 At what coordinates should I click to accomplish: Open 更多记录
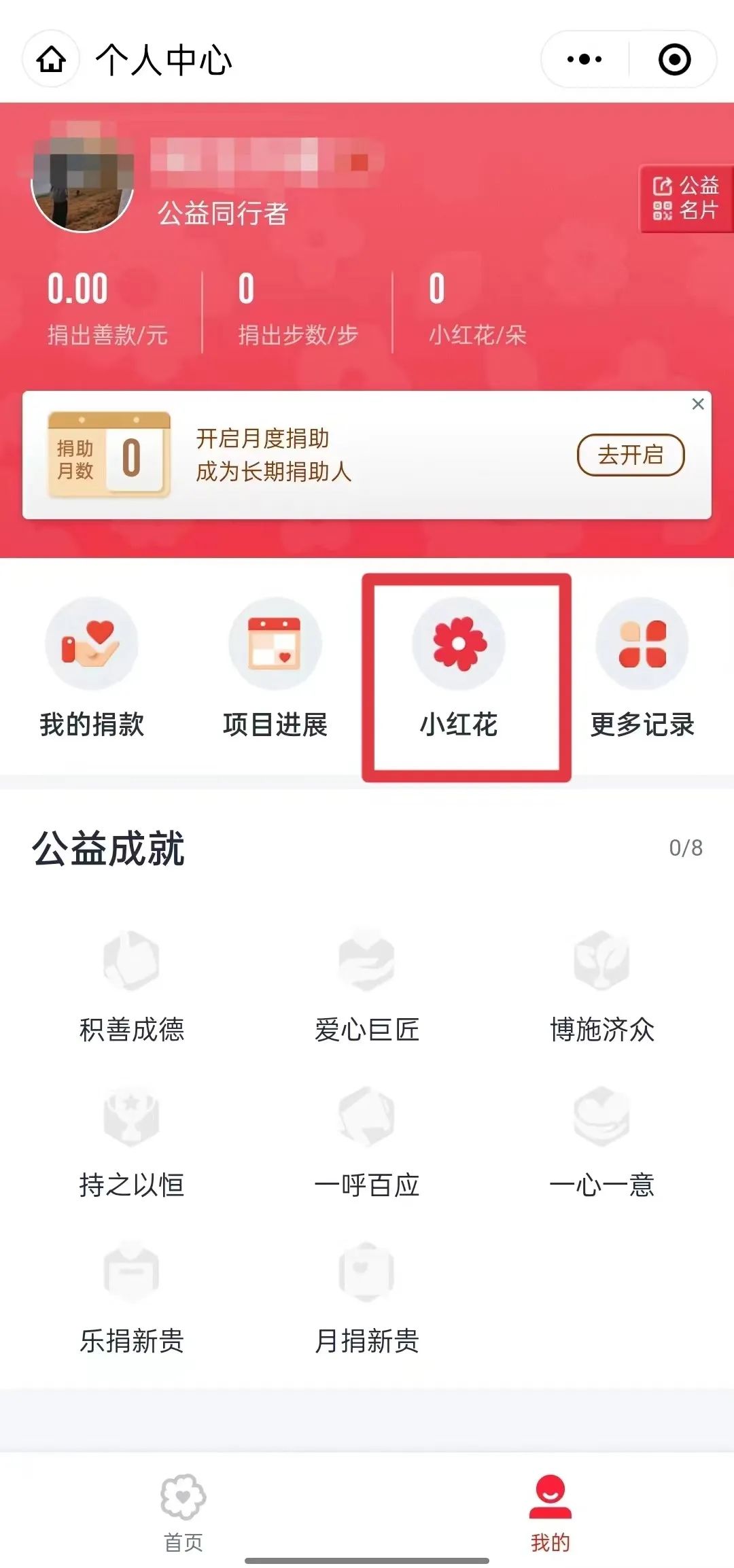click(x=642, y=667)
